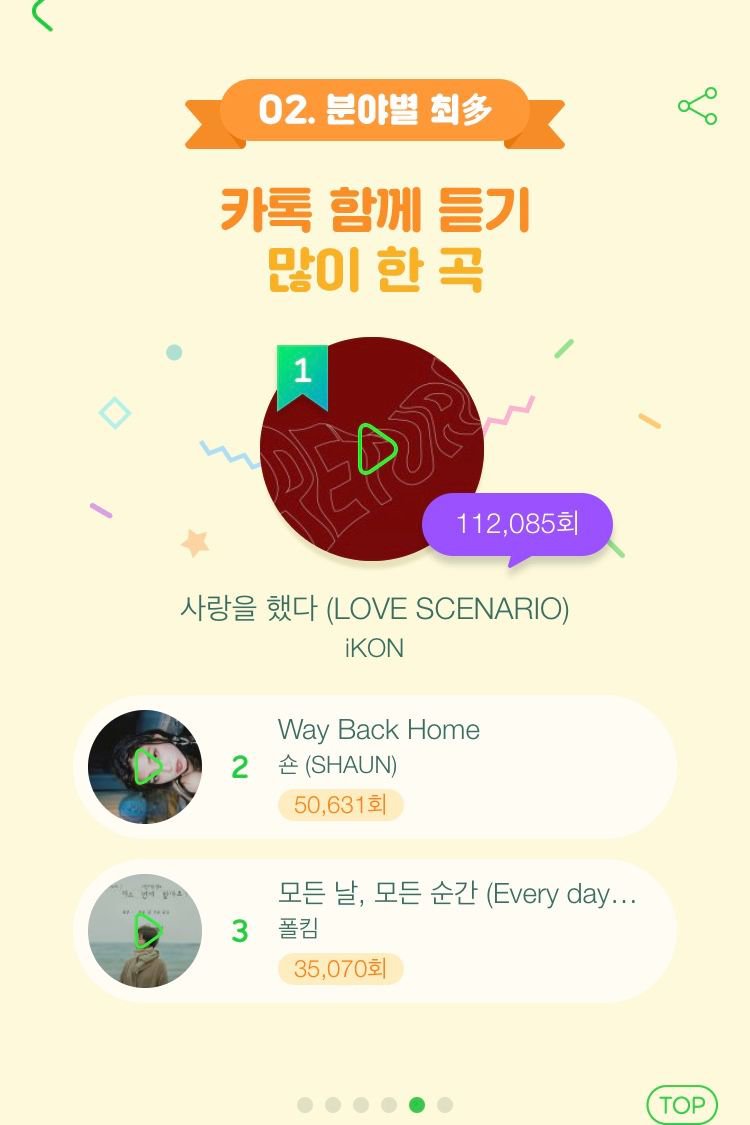Click the 50,631회 play count label
The height and width of the screenshot is (1125, 750).
tap(340, 804)
